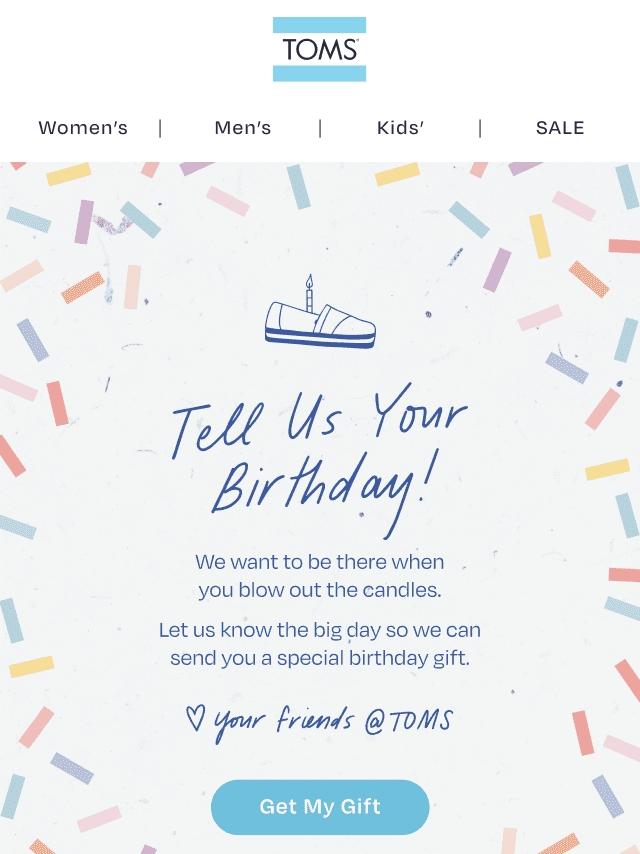The image size is (640, 854).
Task: Open the Women's category link
Action: coord(83,128)
